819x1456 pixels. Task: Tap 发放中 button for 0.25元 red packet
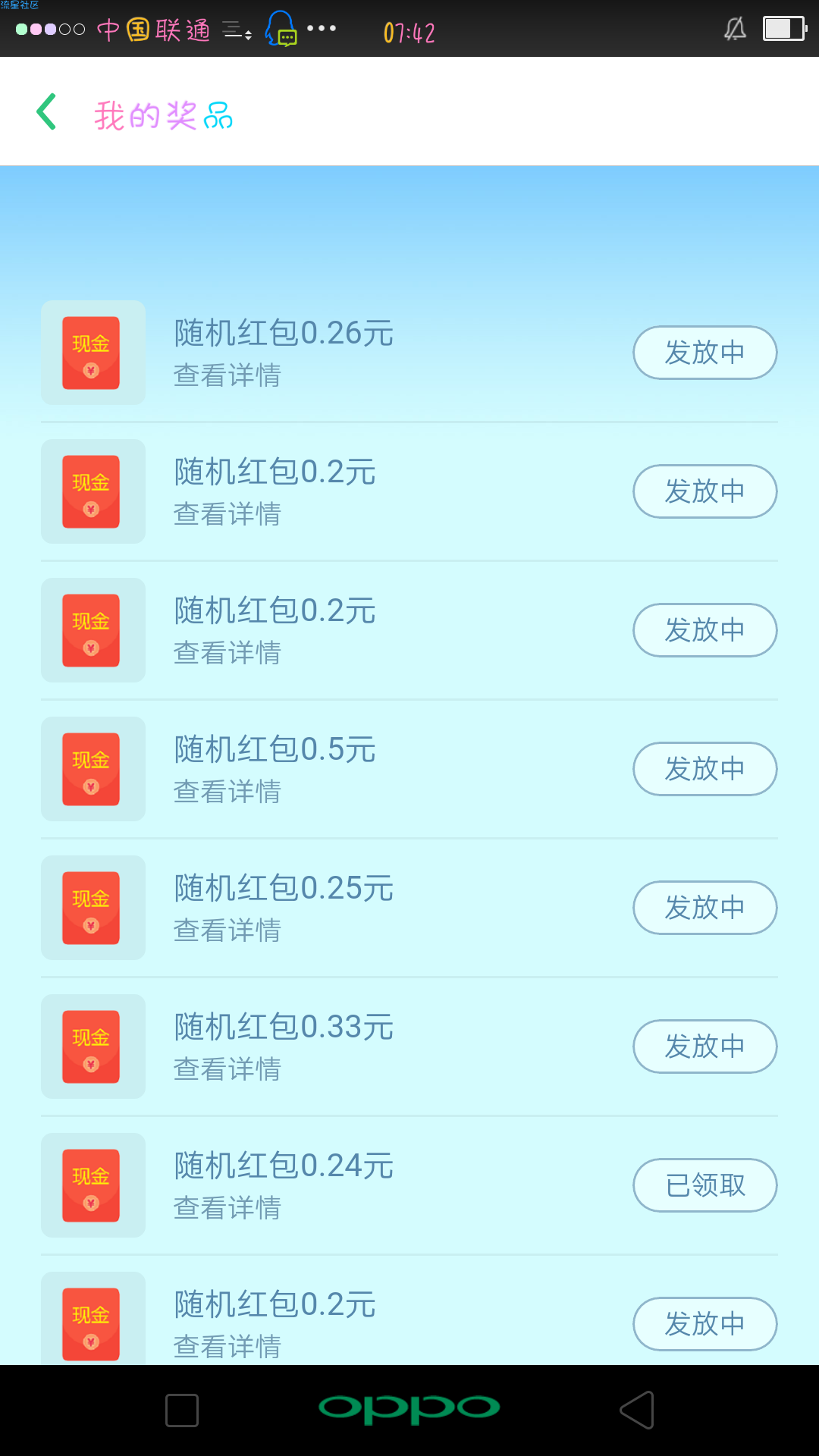coord(705,908)
